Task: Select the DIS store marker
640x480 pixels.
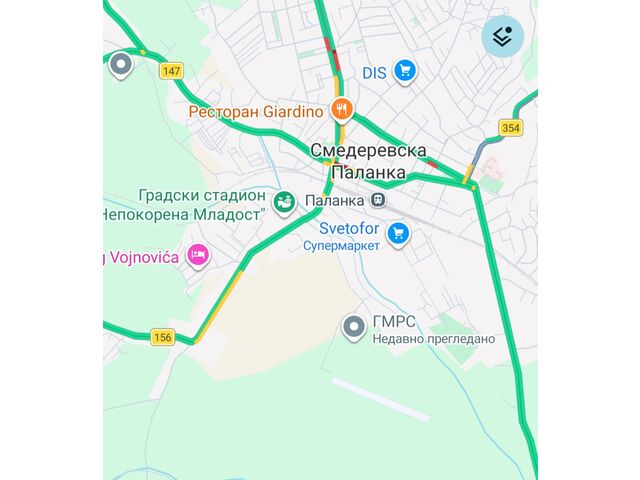Action: pos(404,71)
